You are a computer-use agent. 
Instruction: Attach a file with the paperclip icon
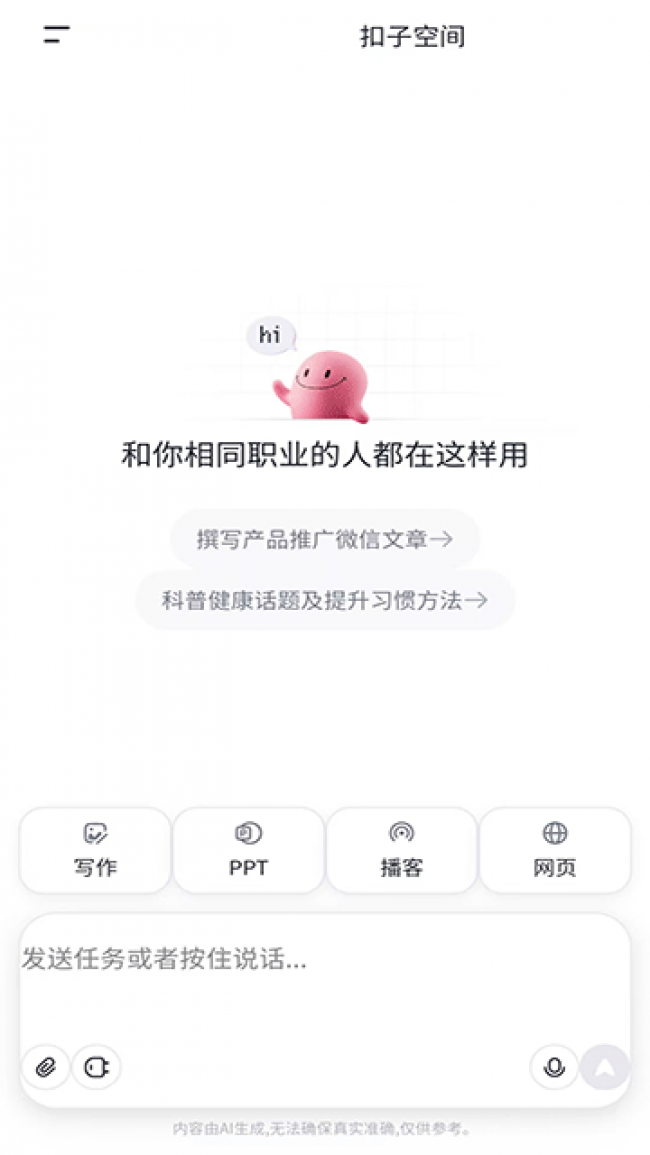(45, 1068)
